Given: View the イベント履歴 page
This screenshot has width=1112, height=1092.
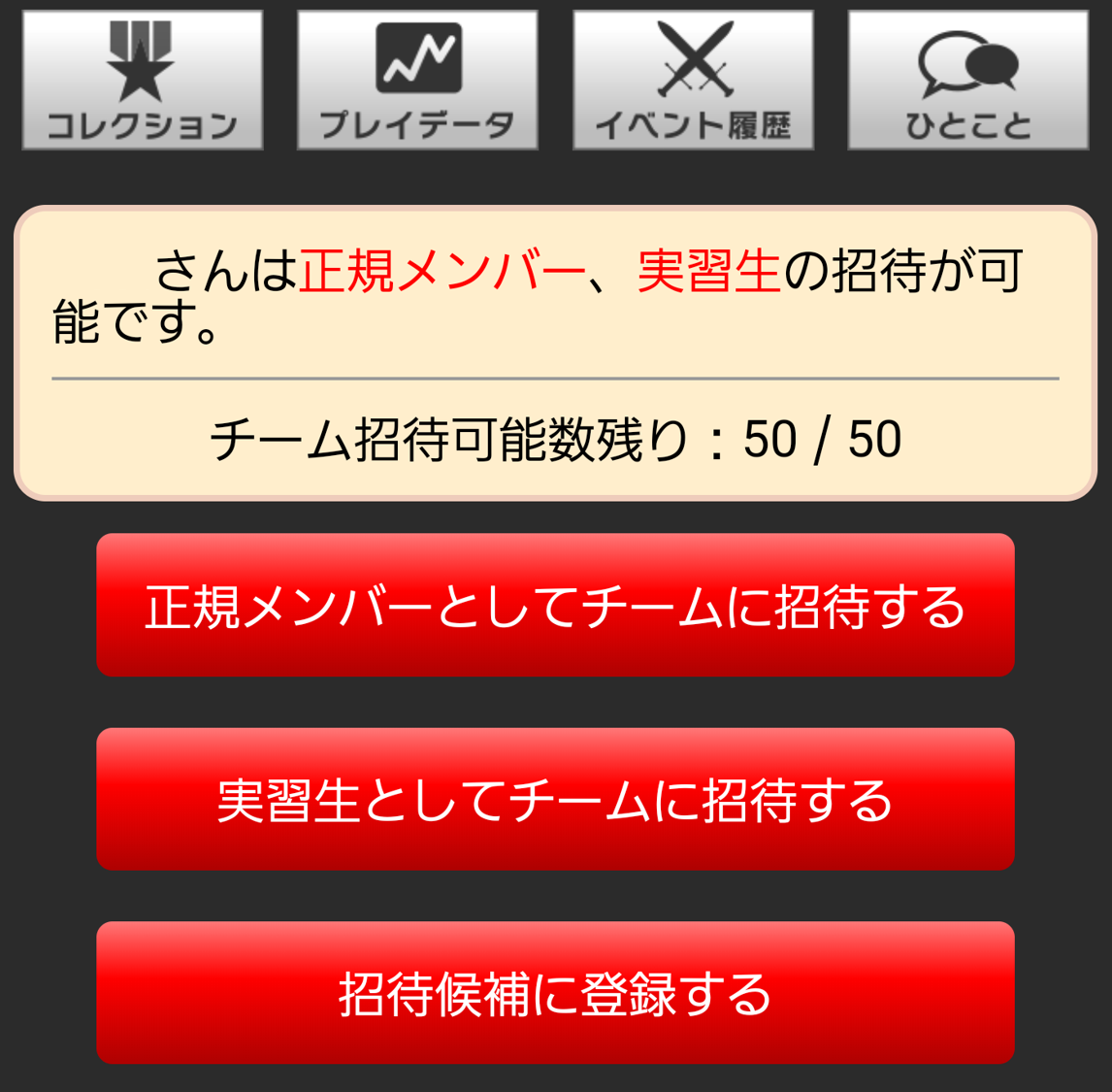Looking at the screenshot, I should click(693, 81).
